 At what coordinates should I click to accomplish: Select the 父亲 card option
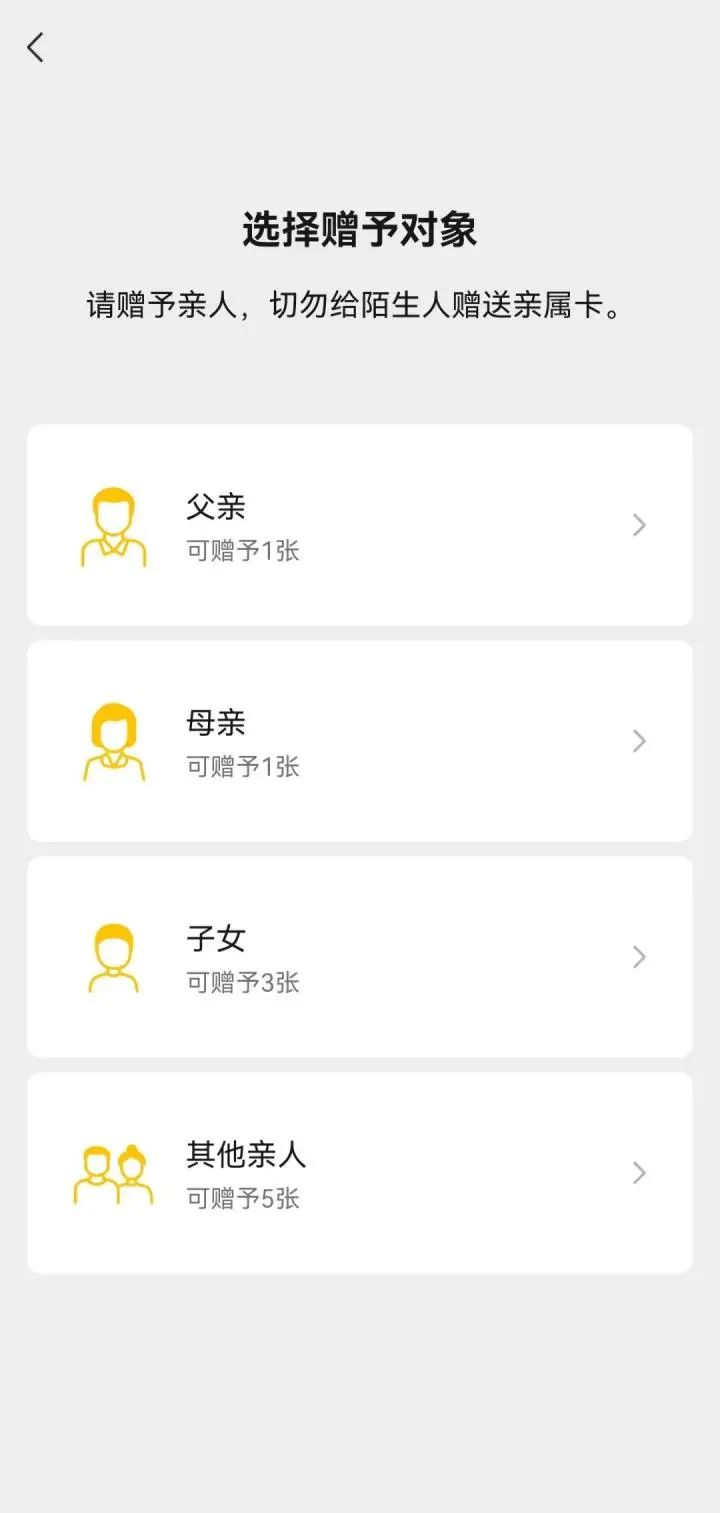click(x=360, y=527)
